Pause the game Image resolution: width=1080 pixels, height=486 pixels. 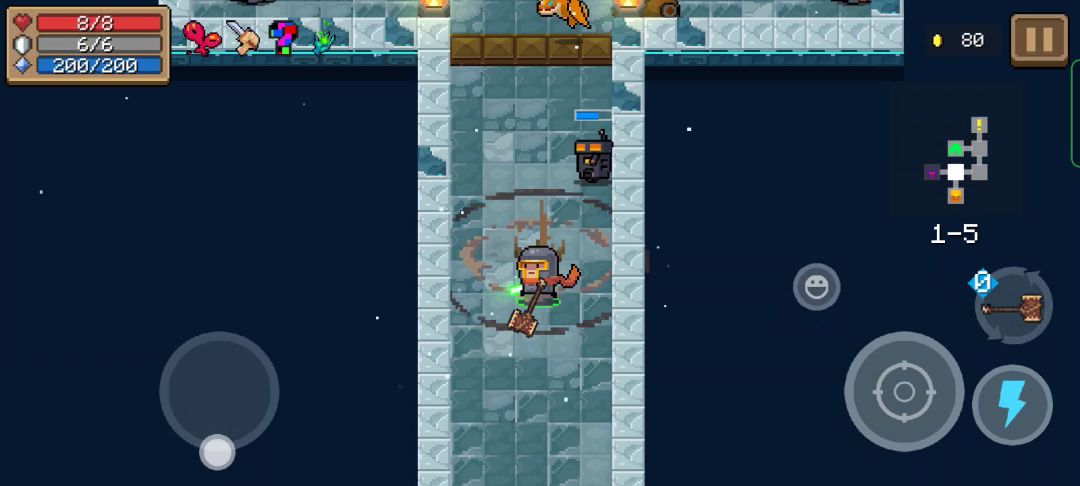(1039, 40)
